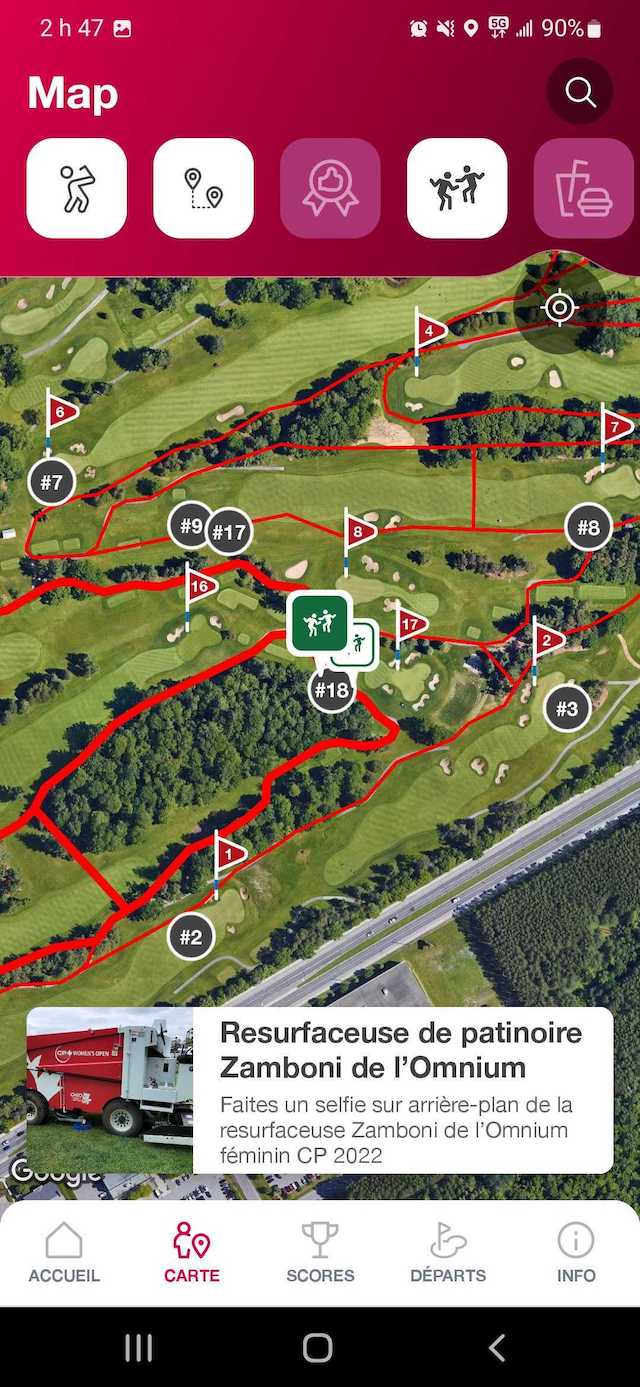This screenshot has width=640, height=1387.
Task: Tap the #2 tee marker
Action: pos(191,937)
